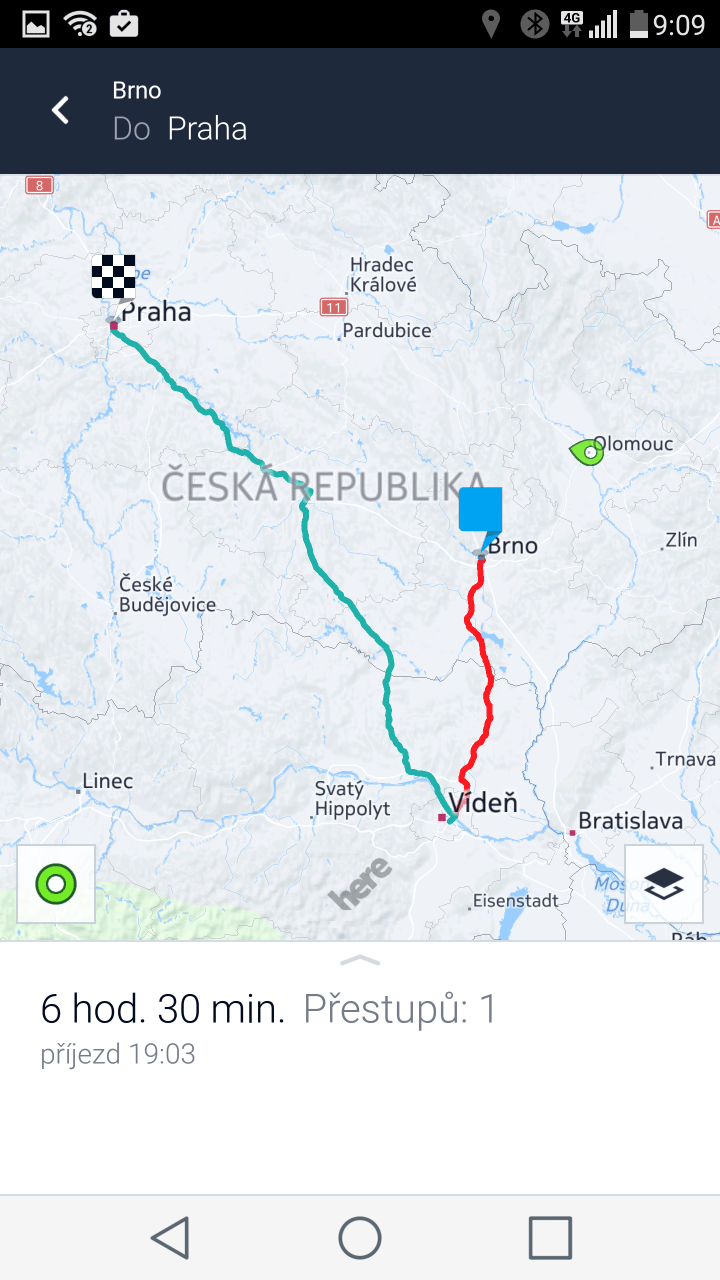The image size is (720, 1280).
Task: Open the recent apps overview
Action: [550, 1238]
